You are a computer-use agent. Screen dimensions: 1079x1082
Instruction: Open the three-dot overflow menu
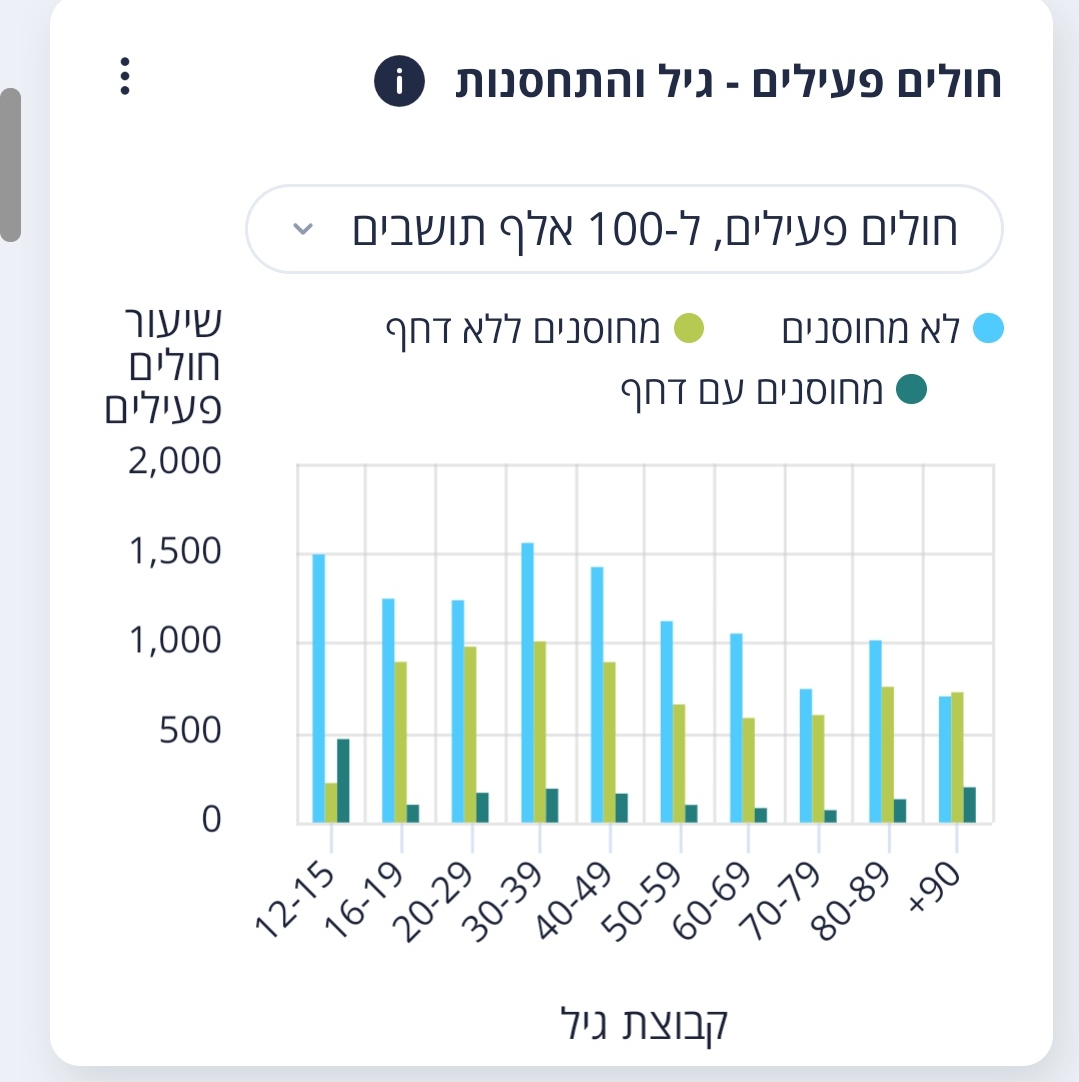124,77
